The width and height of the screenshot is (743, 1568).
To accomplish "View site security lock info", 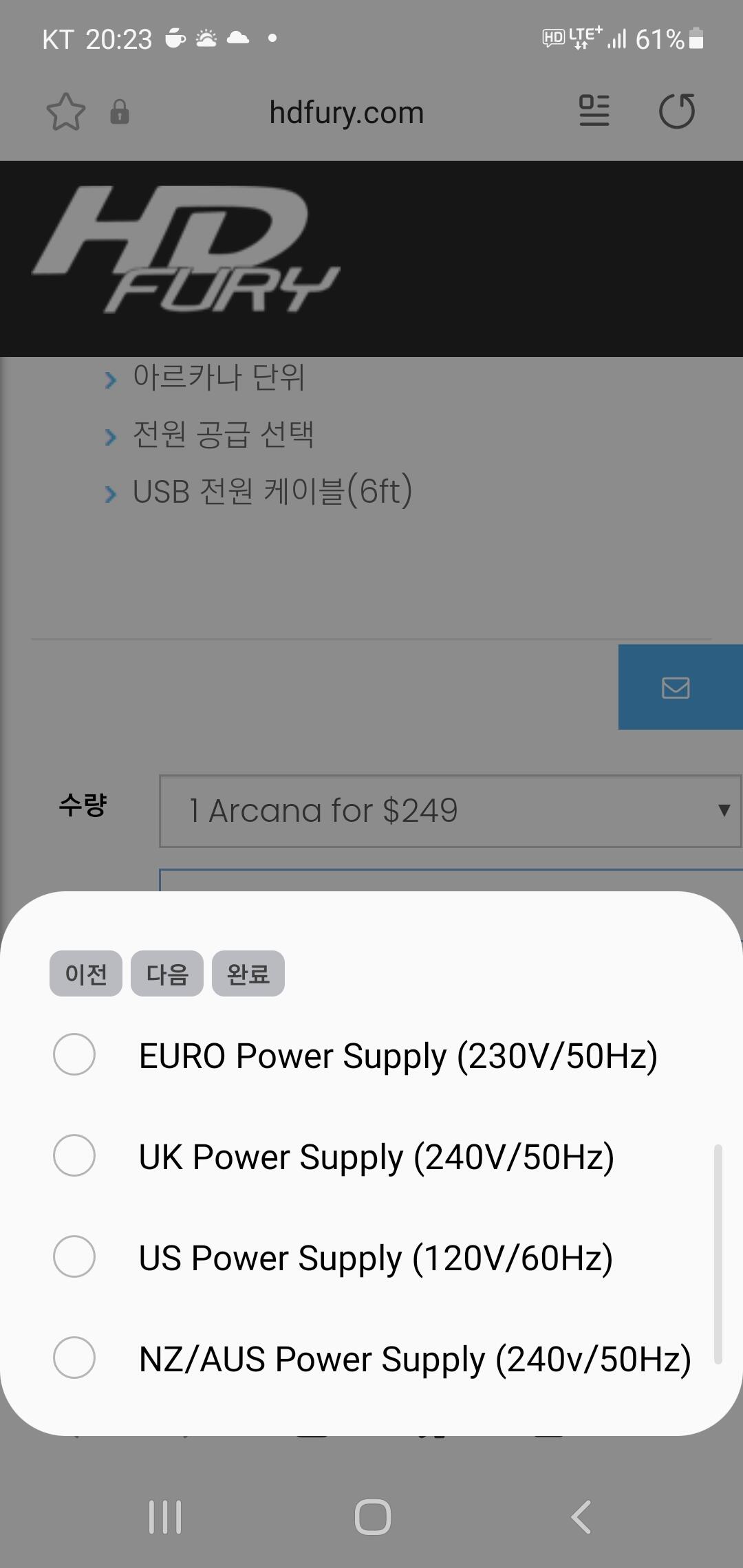I will pyautogui.click(x=120, y=112).
